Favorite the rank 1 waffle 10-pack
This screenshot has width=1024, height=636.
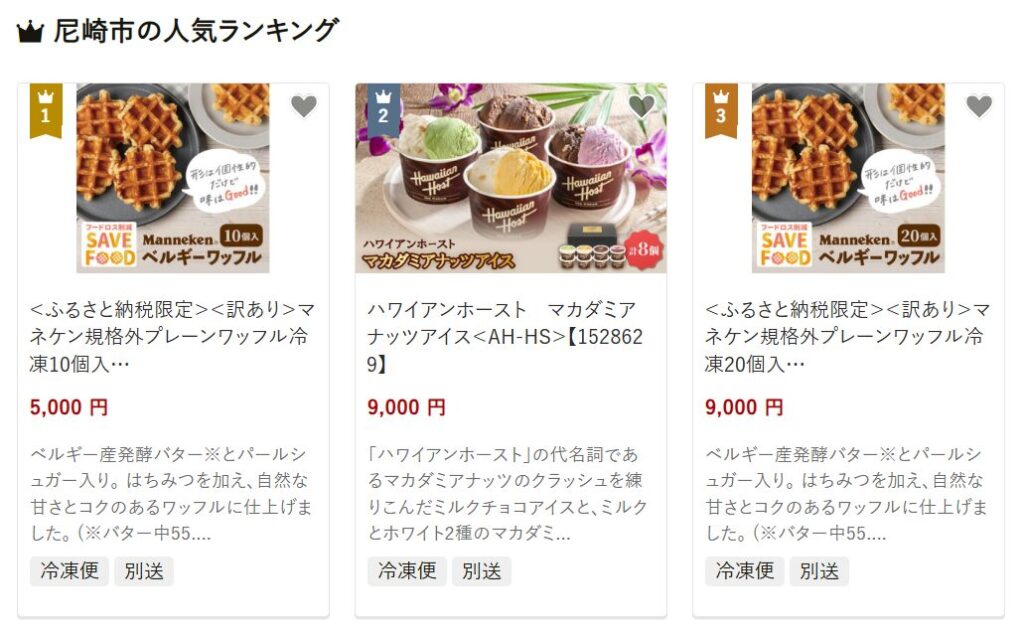tap(303, 106)
